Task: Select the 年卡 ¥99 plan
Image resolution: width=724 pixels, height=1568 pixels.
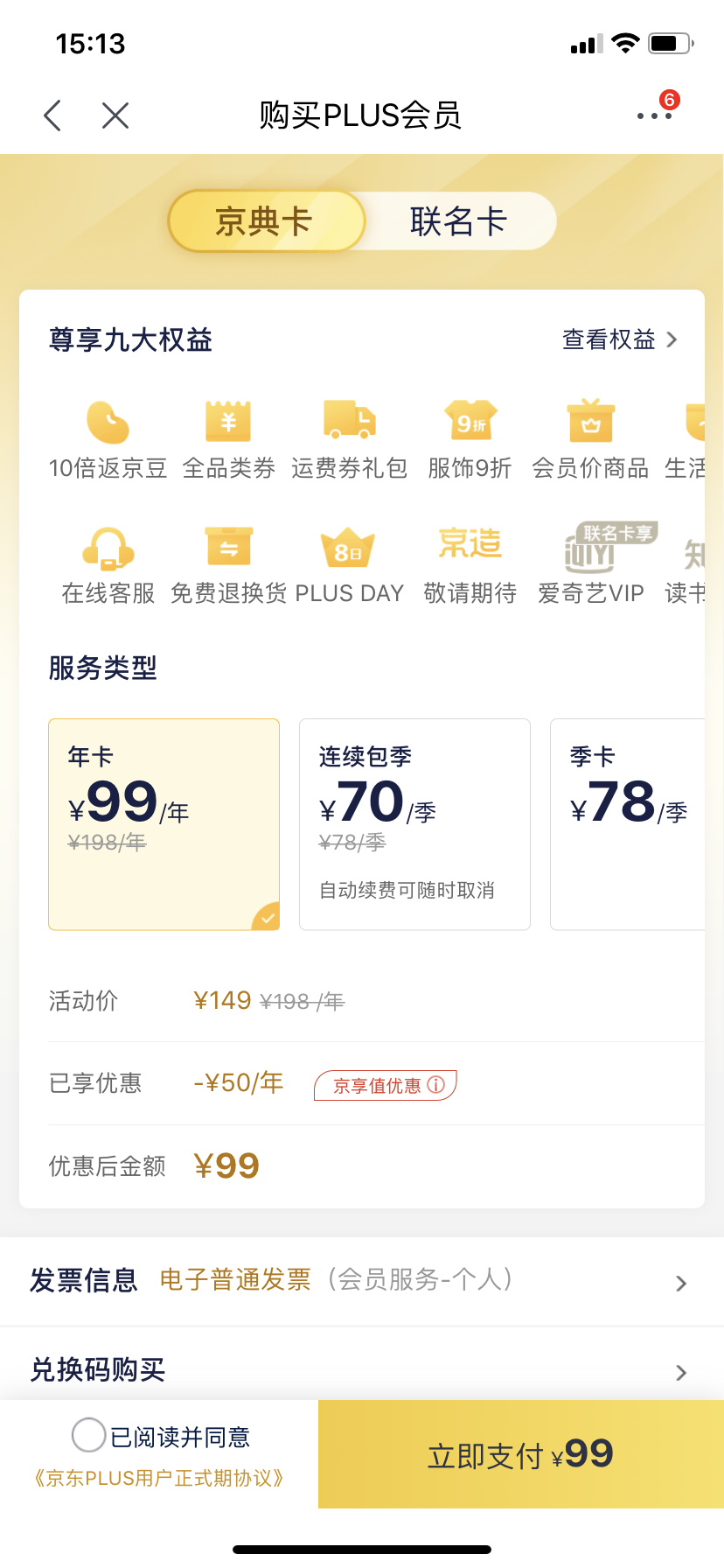Action: [x=164, y=823]
